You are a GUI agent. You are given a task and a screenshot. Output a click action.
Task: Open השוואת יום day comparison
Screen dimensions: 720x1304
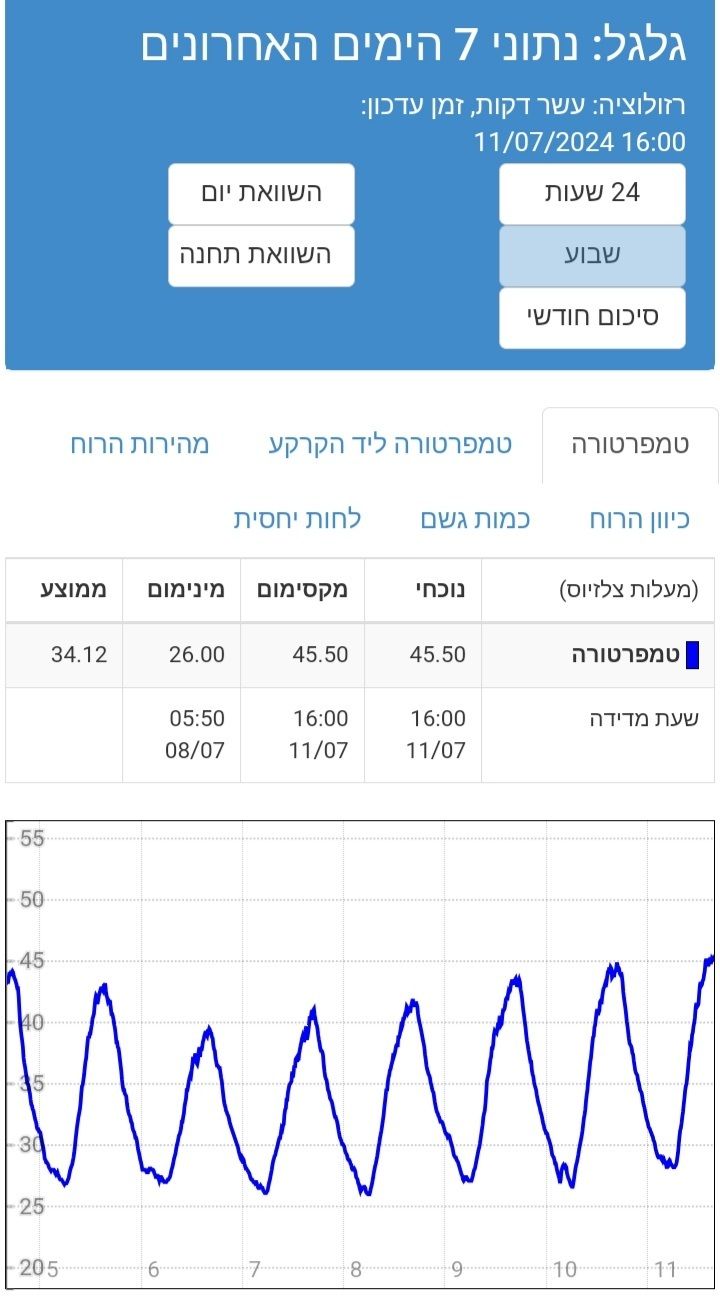[261, 193]
